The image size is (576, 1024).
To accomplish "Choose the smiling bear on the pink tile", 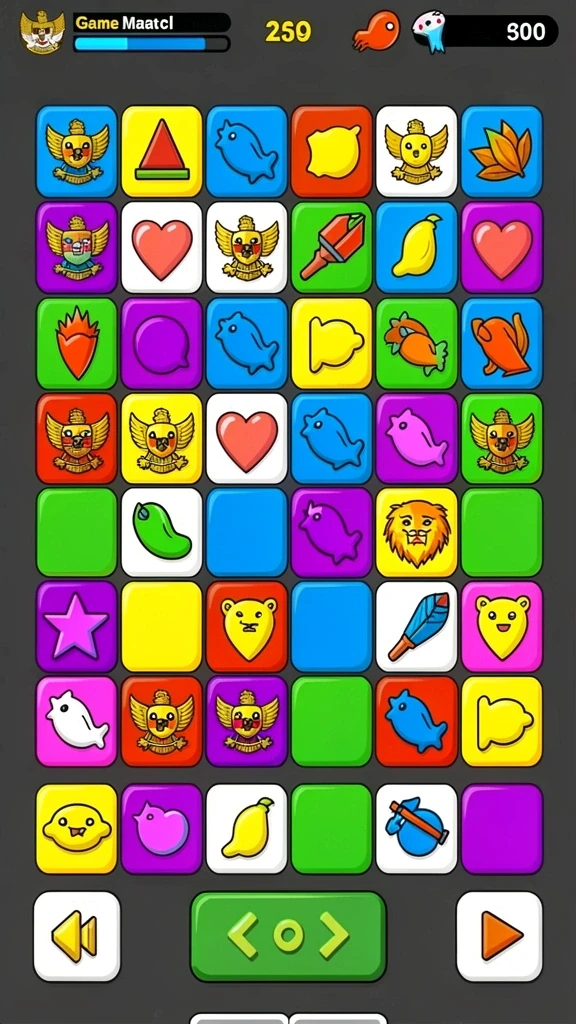I will [502, 627].
